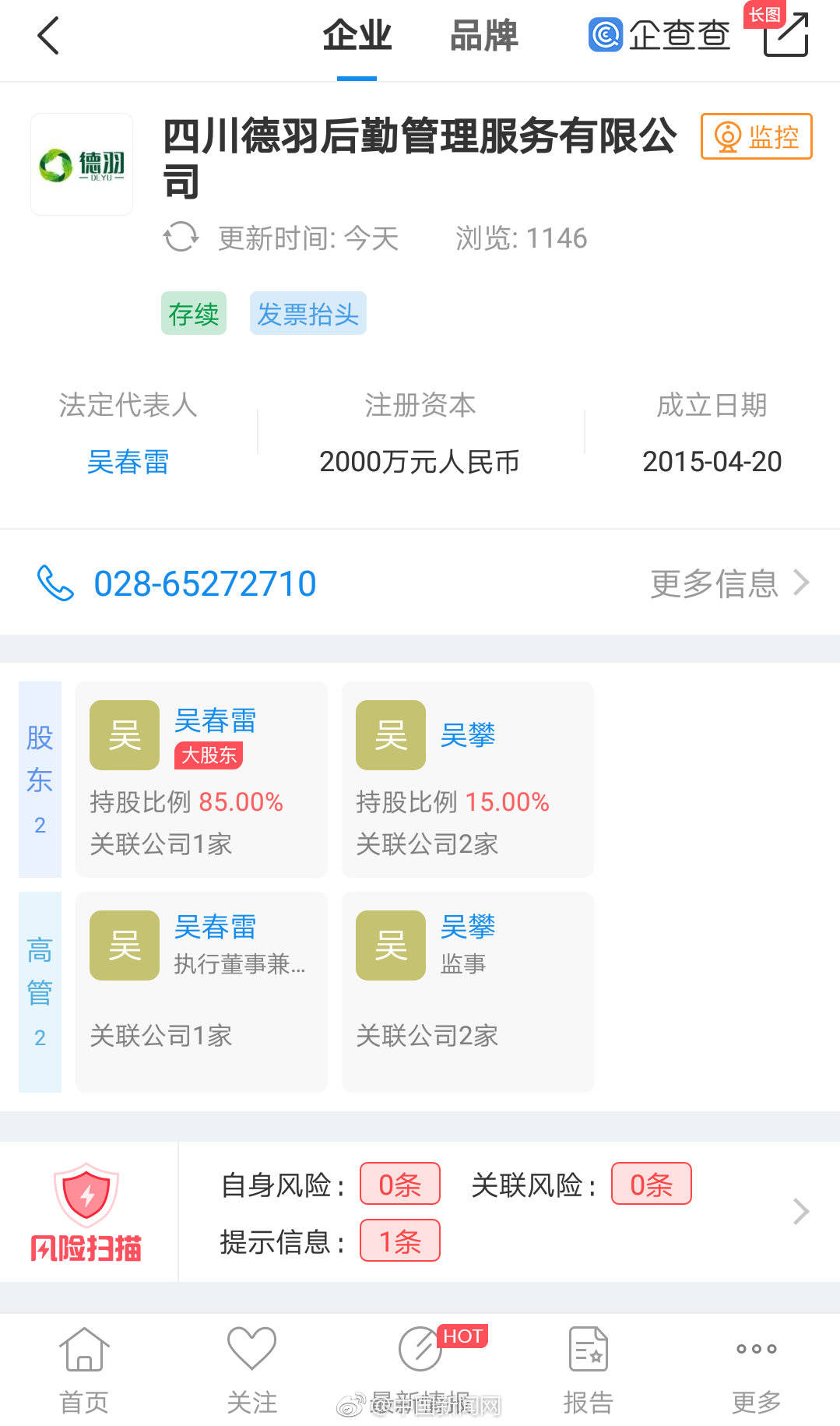The image size is (840, 1426).
Task: Open 更多信息 for more details
Action: [729, 583]
